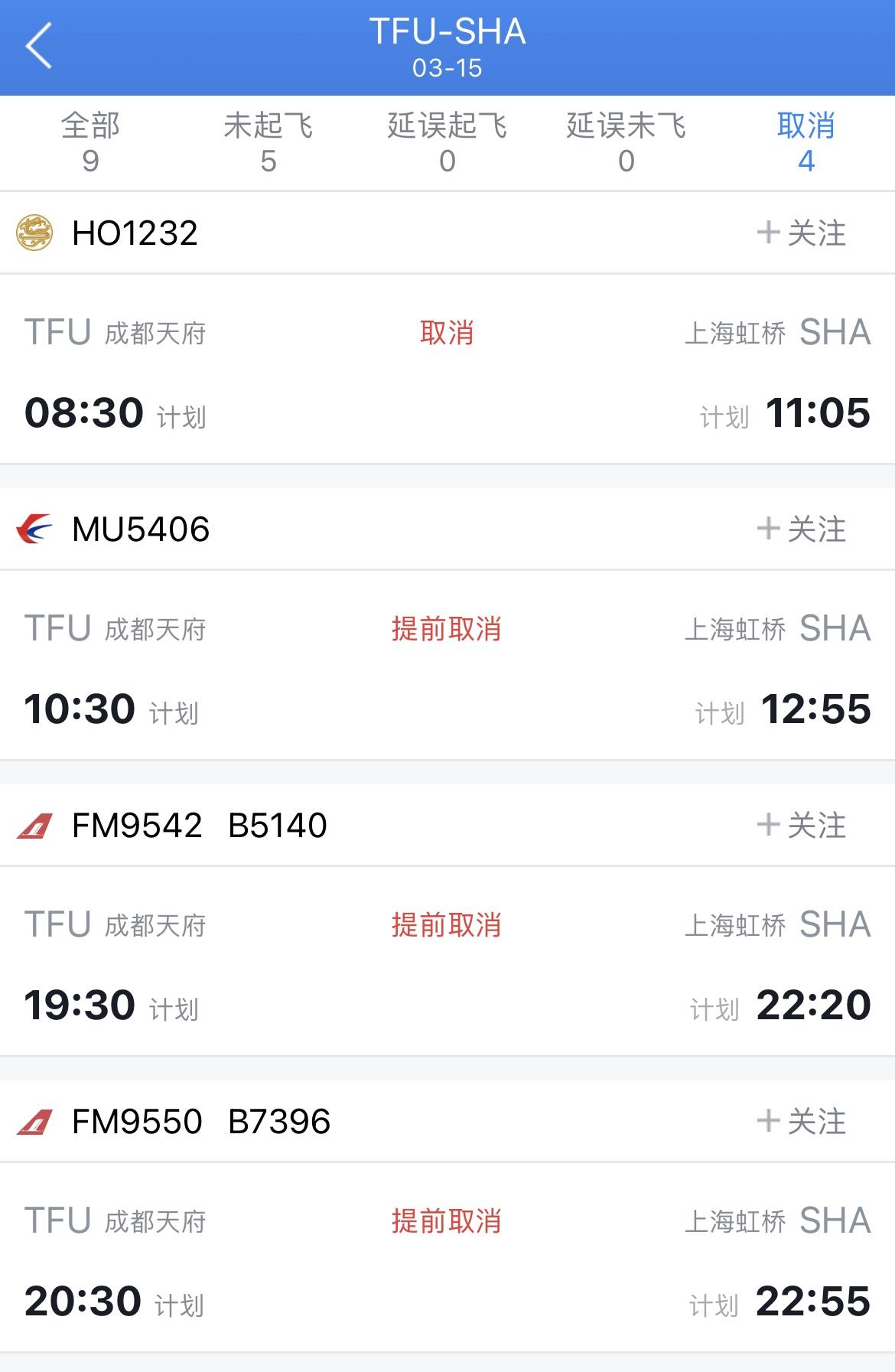View the 延误未飞 tab
Viewport: 895px width, 1372px height.
coord(626,143)
